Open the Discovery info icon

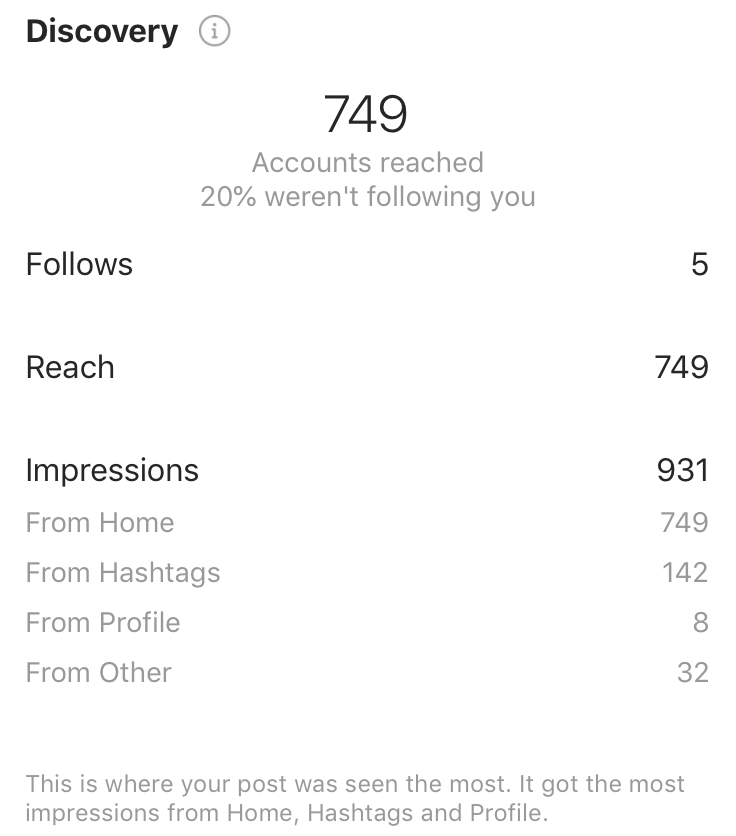coord(214,32)
